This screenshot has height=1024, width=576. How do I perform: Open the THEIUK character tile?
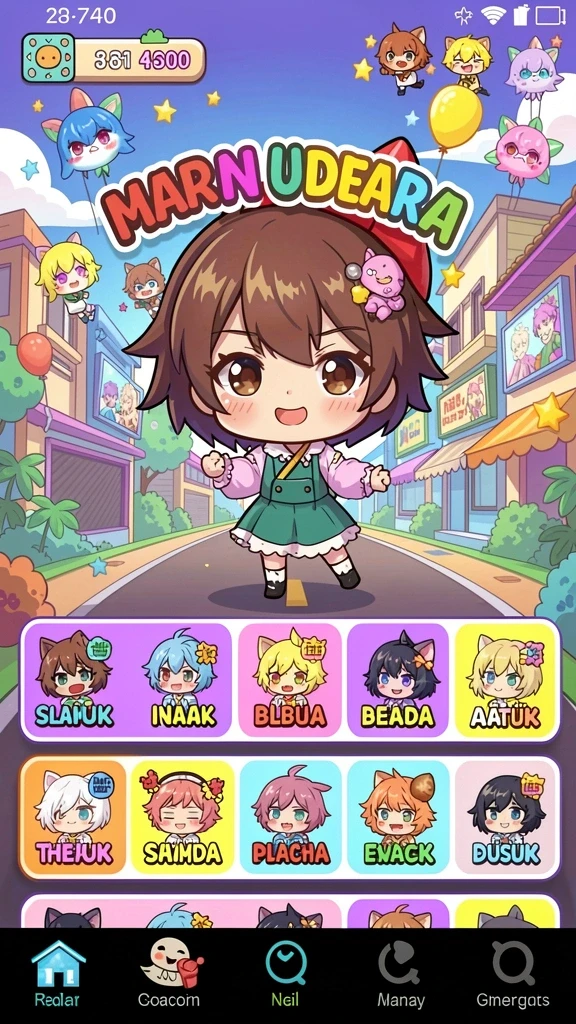pyautogui.click(x=74, y=817)
